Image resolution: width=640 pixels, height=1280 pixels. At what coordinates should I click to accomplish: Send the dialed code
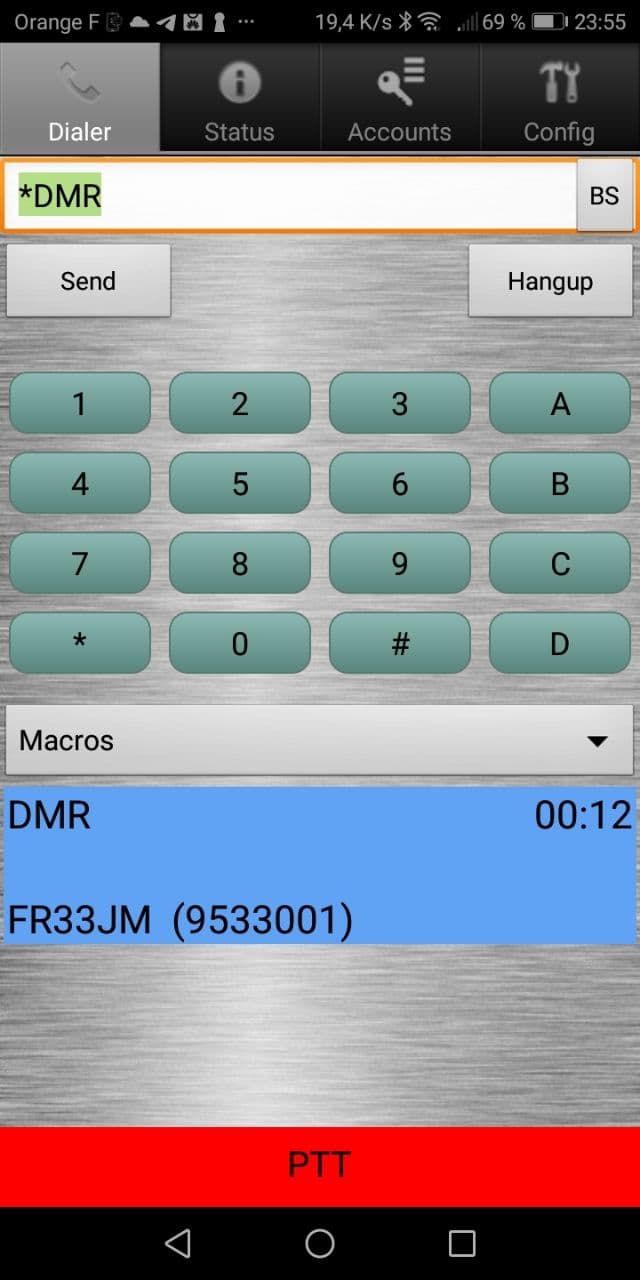click(x=88, y=281)
